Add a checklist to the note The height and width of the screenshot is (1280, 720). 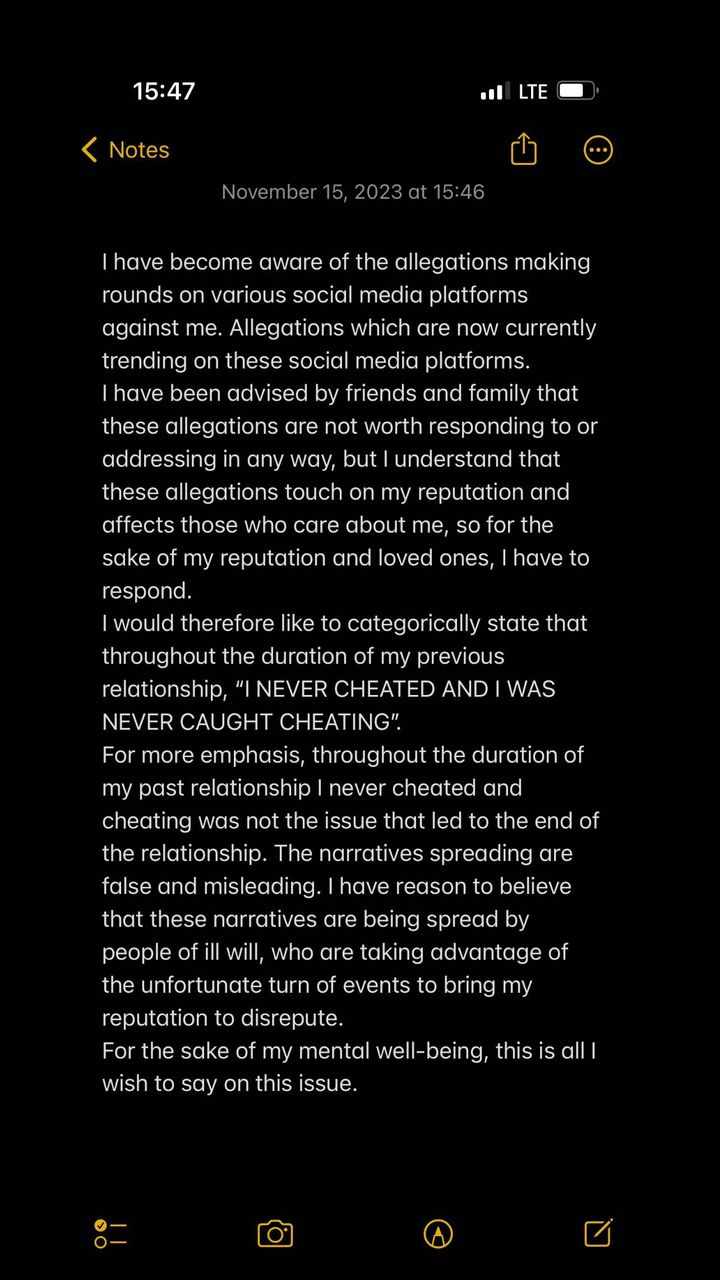click(110, 1233)
